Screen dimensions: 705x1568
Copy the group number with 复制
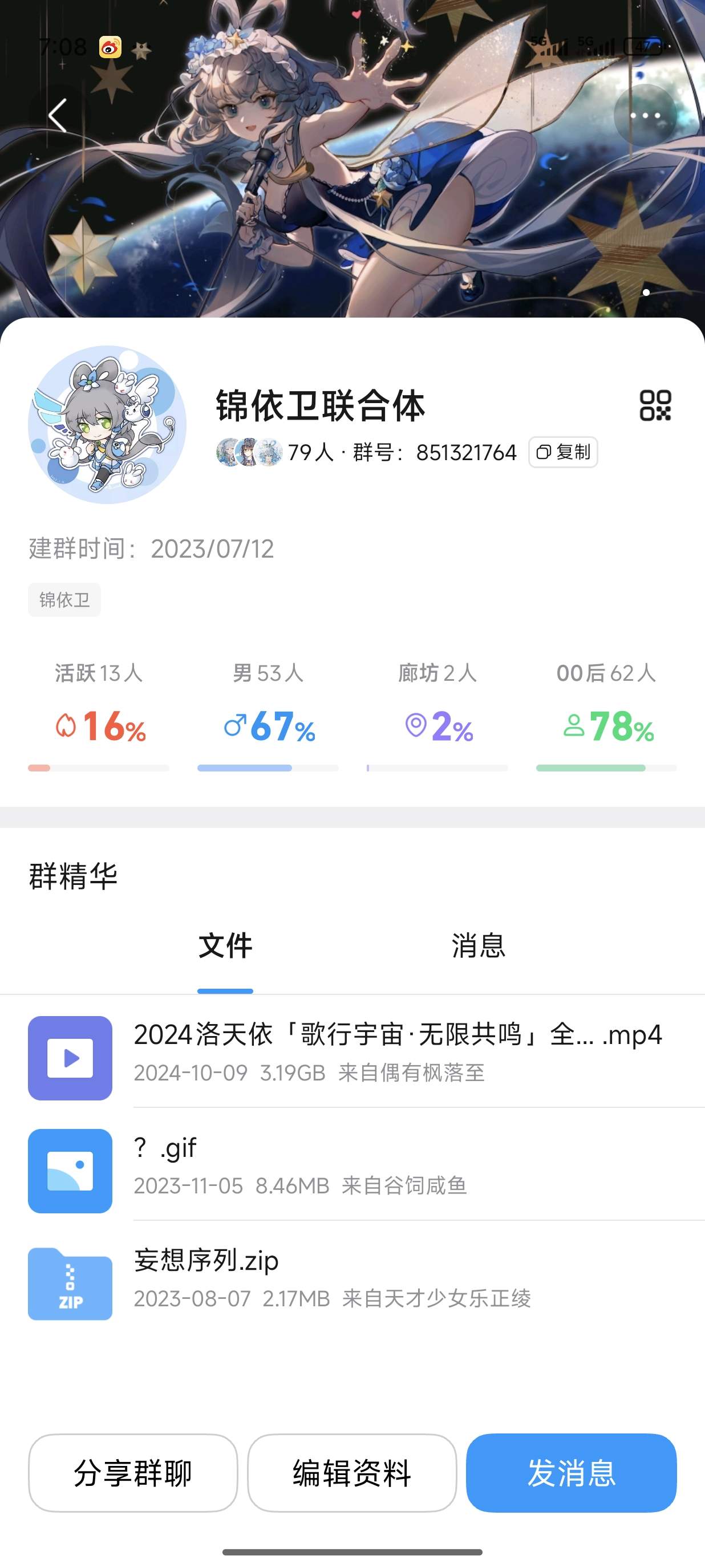click(x=563, y=452)
